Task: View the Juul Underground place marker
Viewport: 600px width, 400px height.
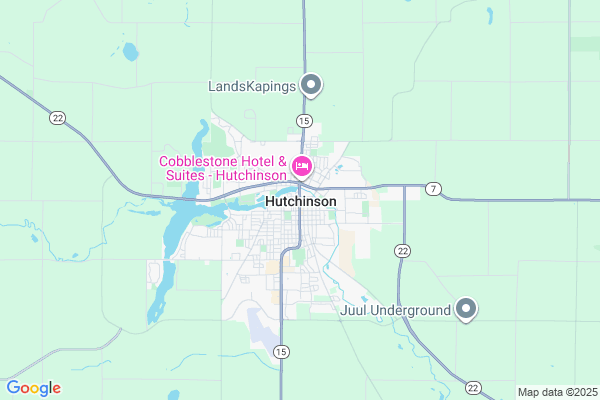Action: click(465, 310)
